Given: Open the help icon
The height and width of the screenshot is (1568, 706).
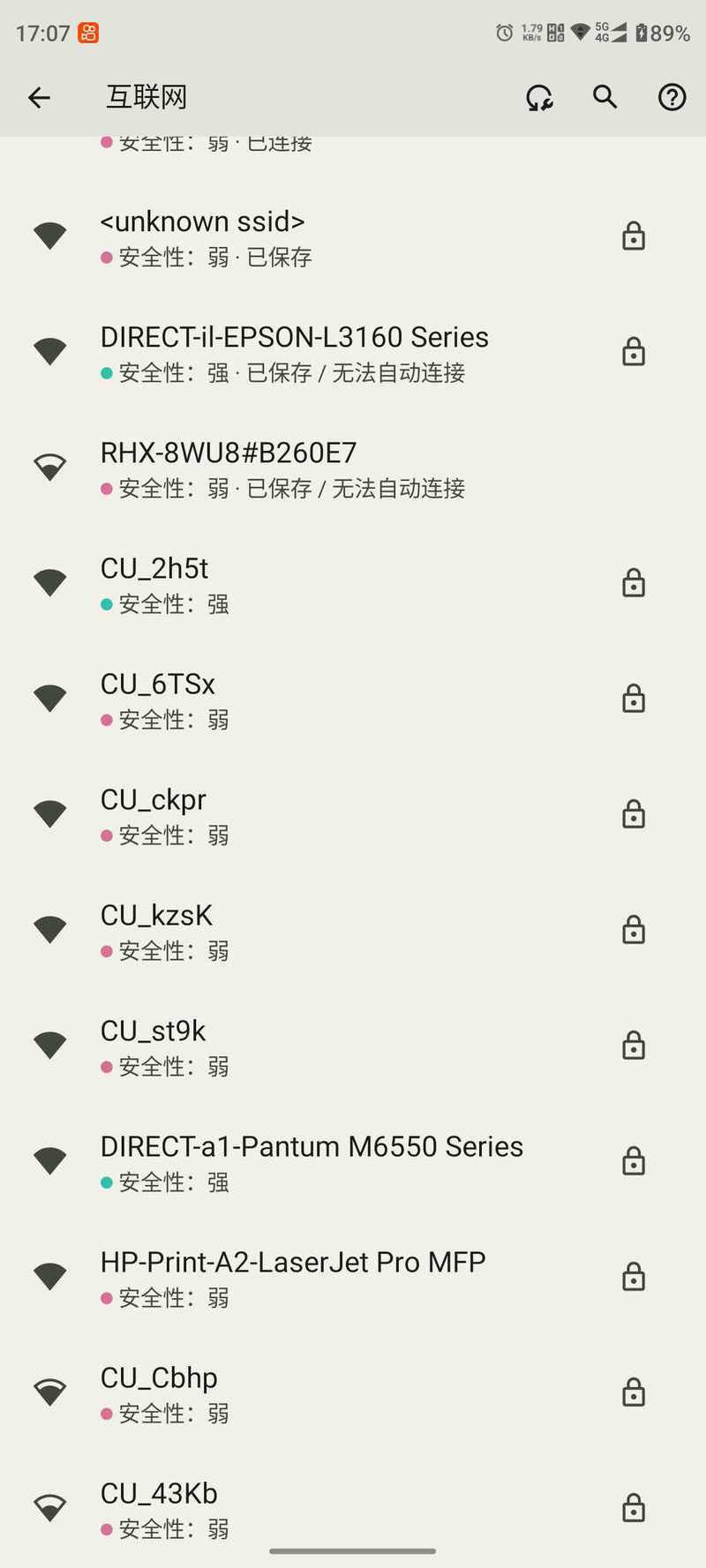Looking at the screenshot, I should point(672,97).
